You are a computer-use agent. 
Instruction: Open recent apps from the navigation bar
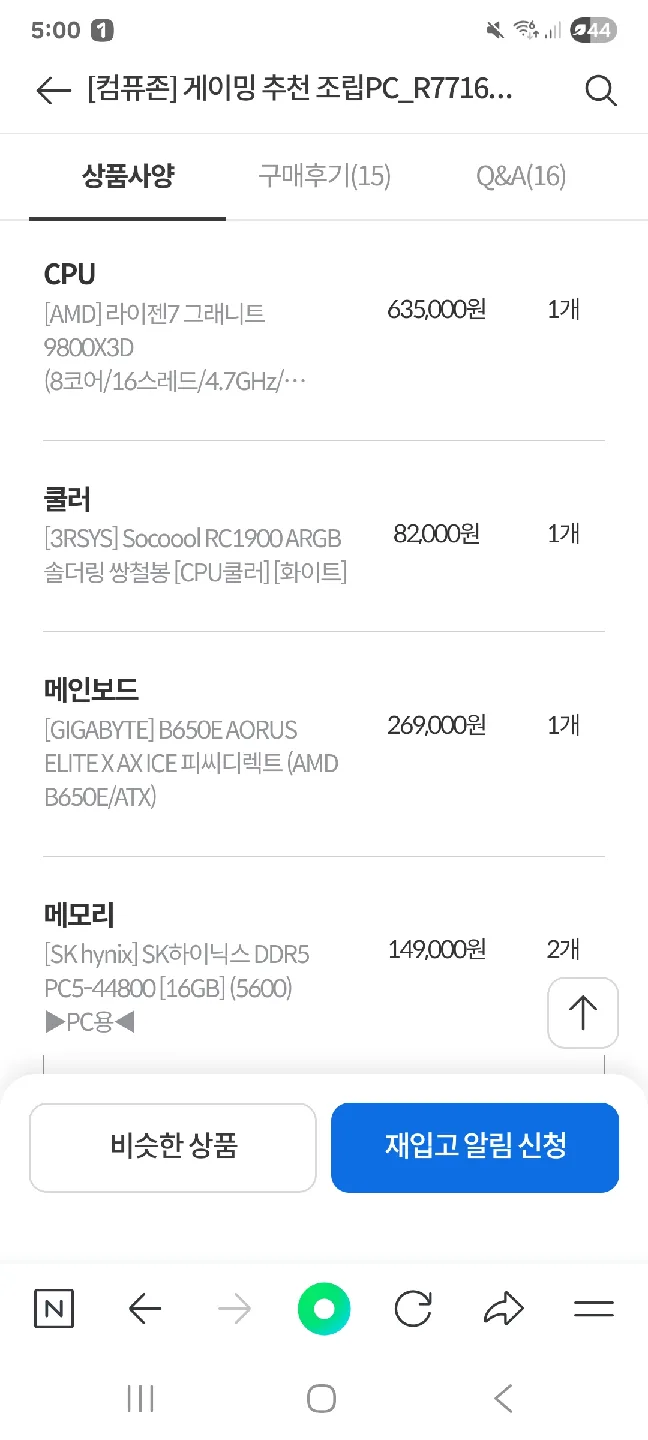(x=141, y=1398)
